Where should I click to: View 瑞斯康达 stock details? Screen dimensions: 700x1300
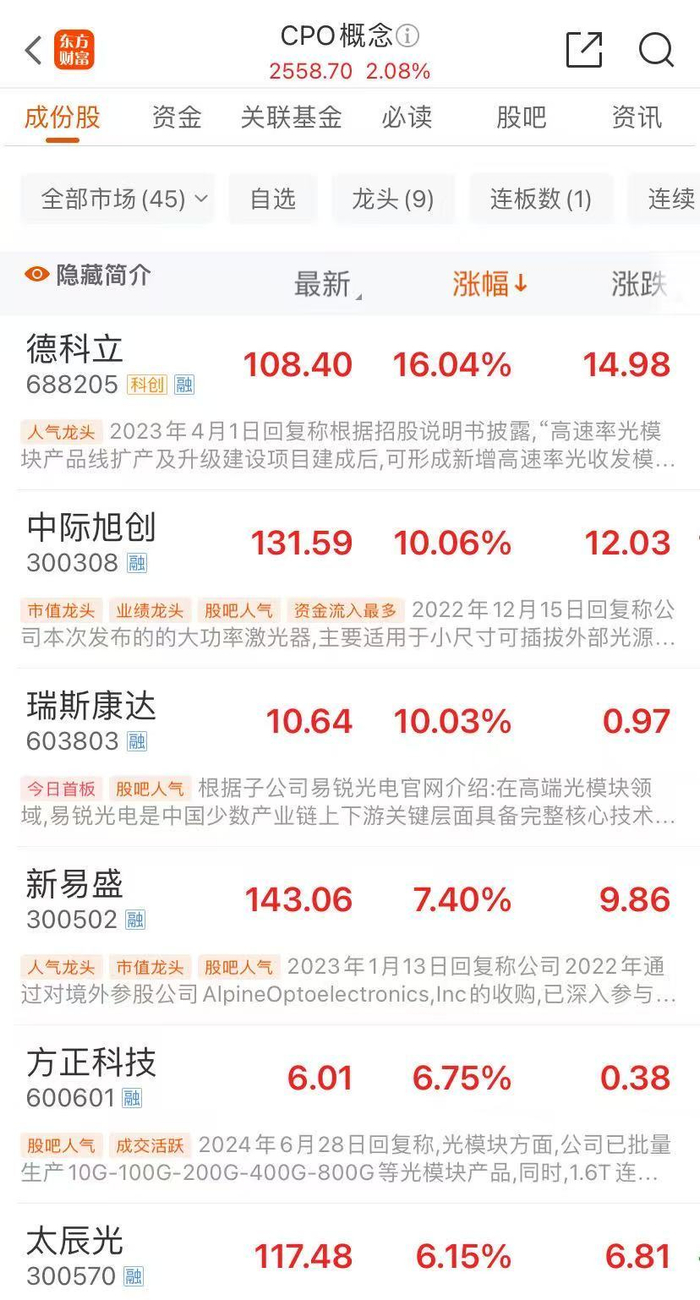click(92, 706)
